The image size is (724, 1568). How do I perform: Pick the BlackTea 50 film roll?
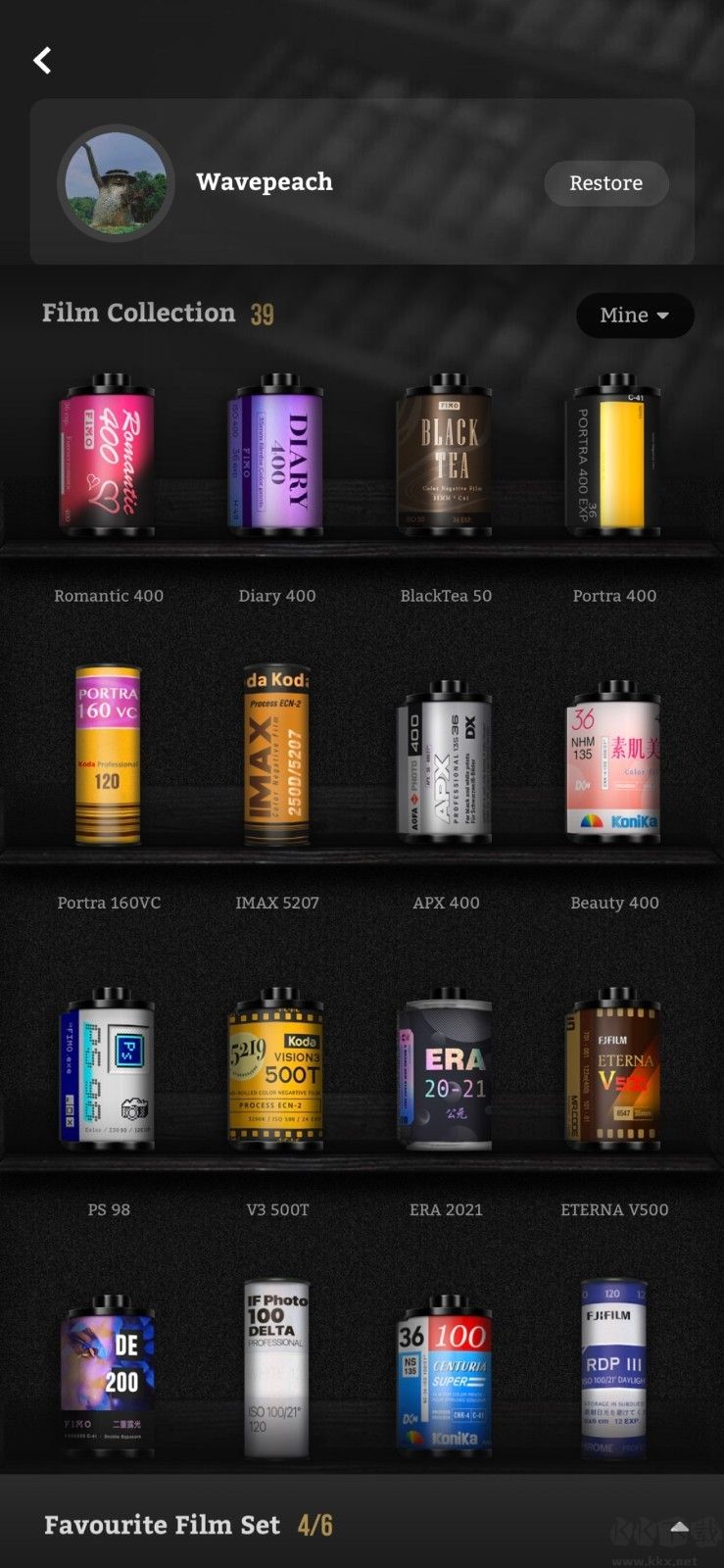[446, 456]
